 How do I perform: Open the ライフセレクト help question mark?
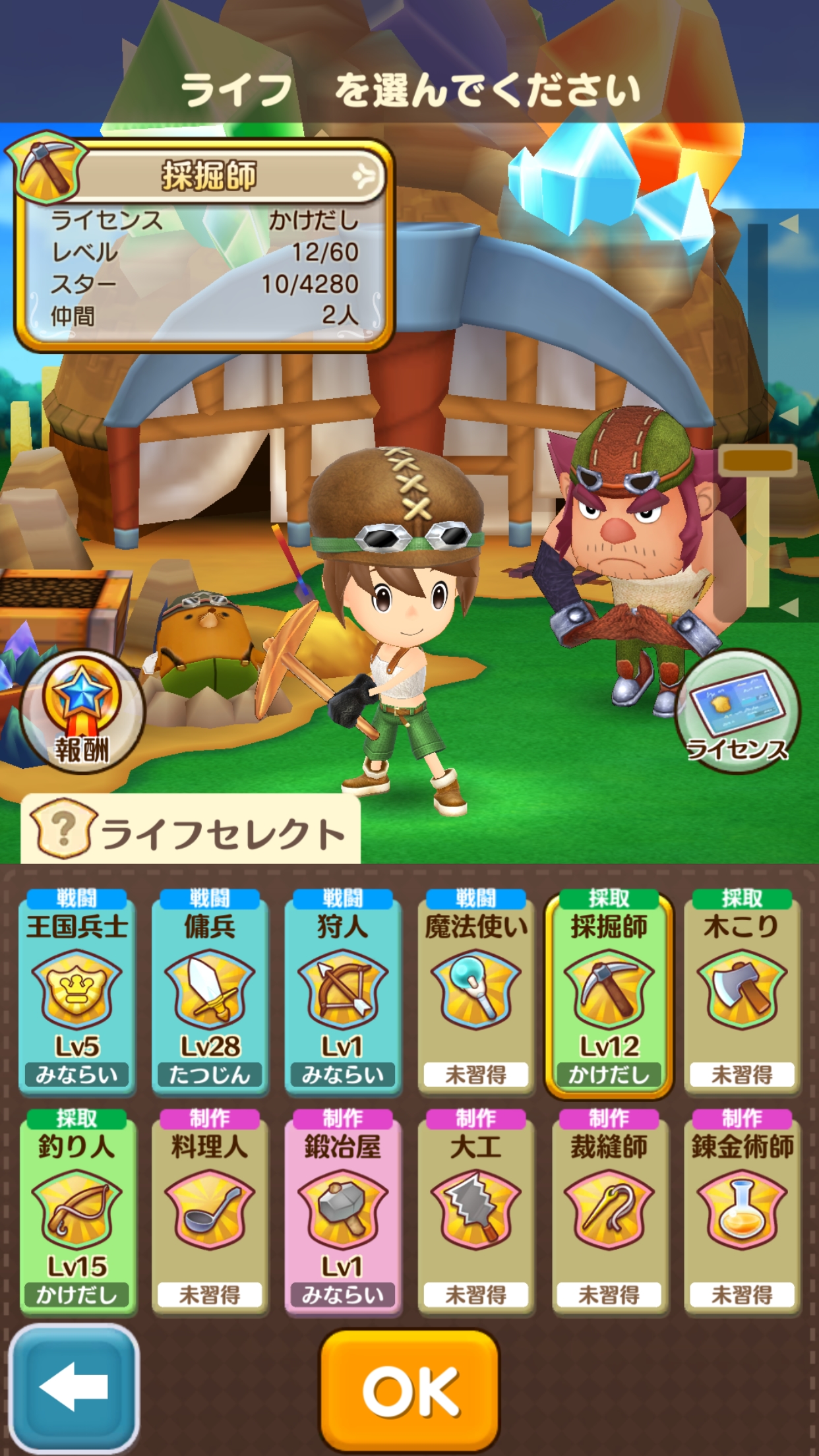62,831
